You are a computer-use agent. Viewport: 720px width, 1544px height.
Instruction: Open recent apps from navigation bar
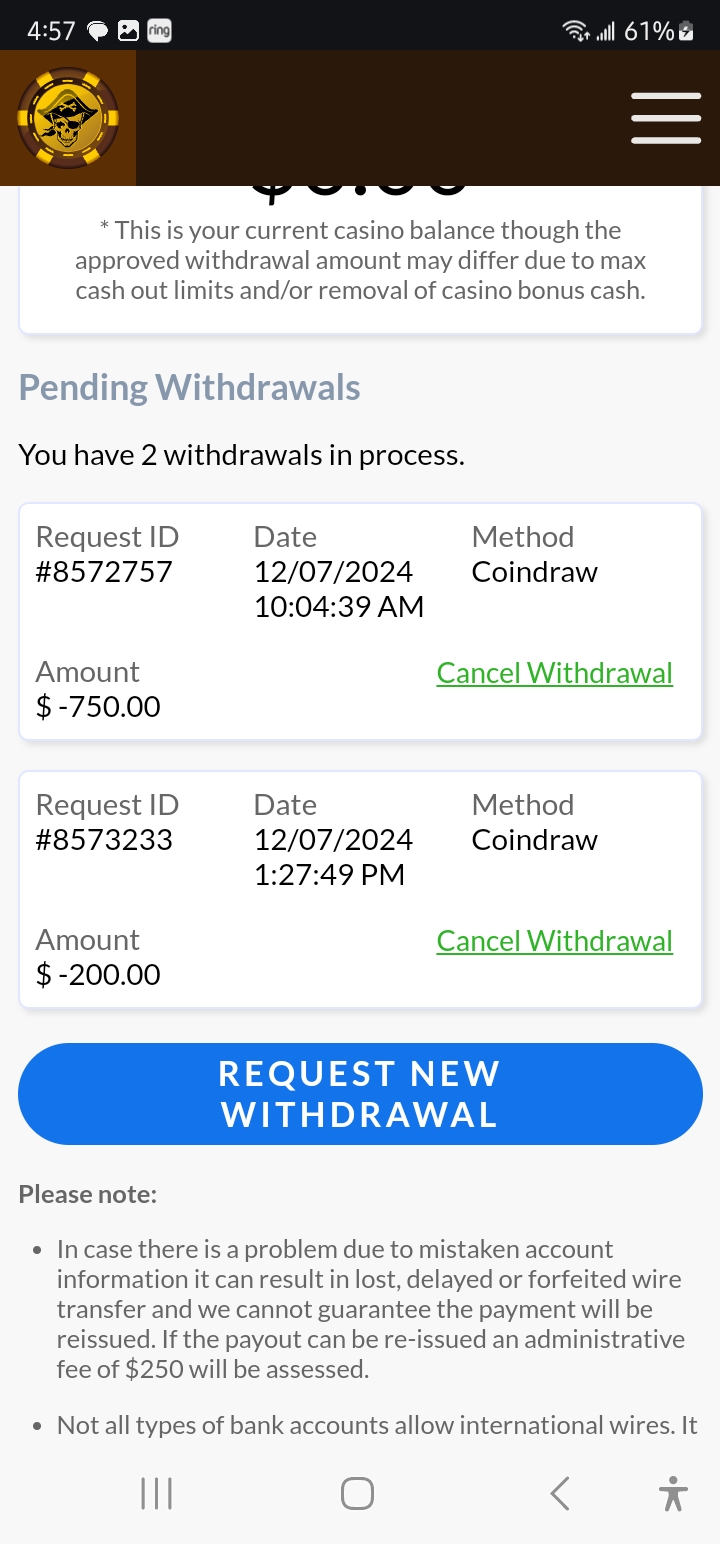tap(157, 1494)
